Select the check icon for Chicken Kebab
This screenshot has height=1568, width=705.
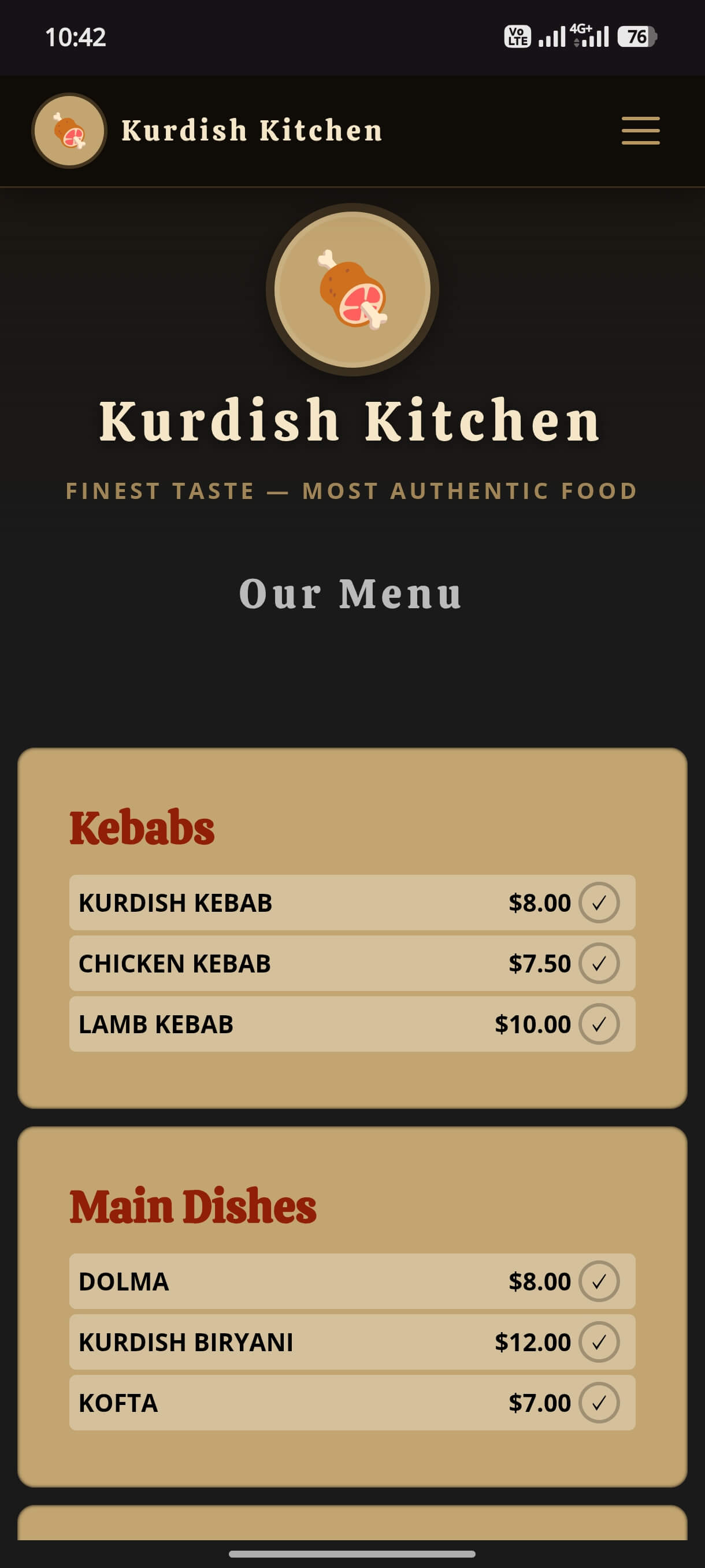click(x=599, y=963)
